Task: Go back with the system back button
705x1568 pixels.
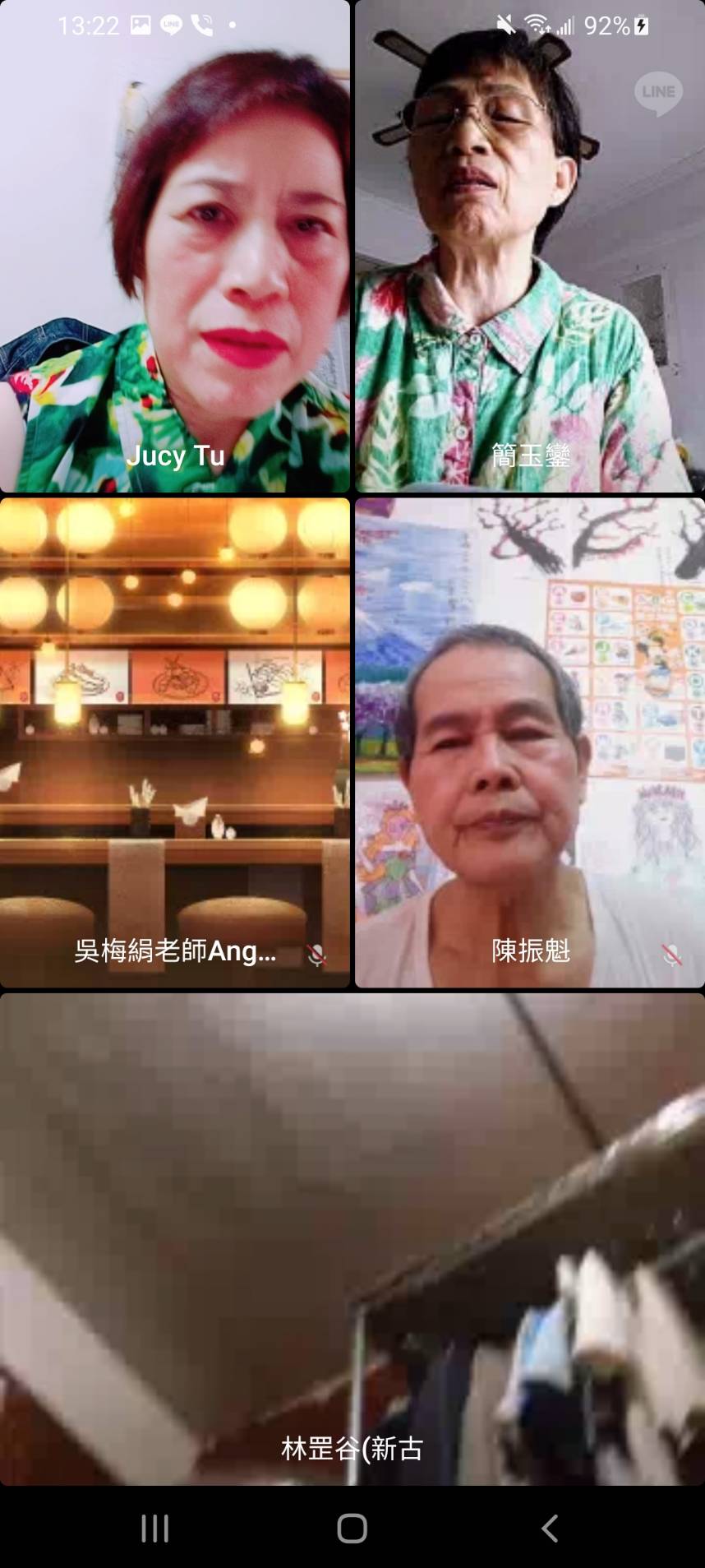Action: (550, 1528)
